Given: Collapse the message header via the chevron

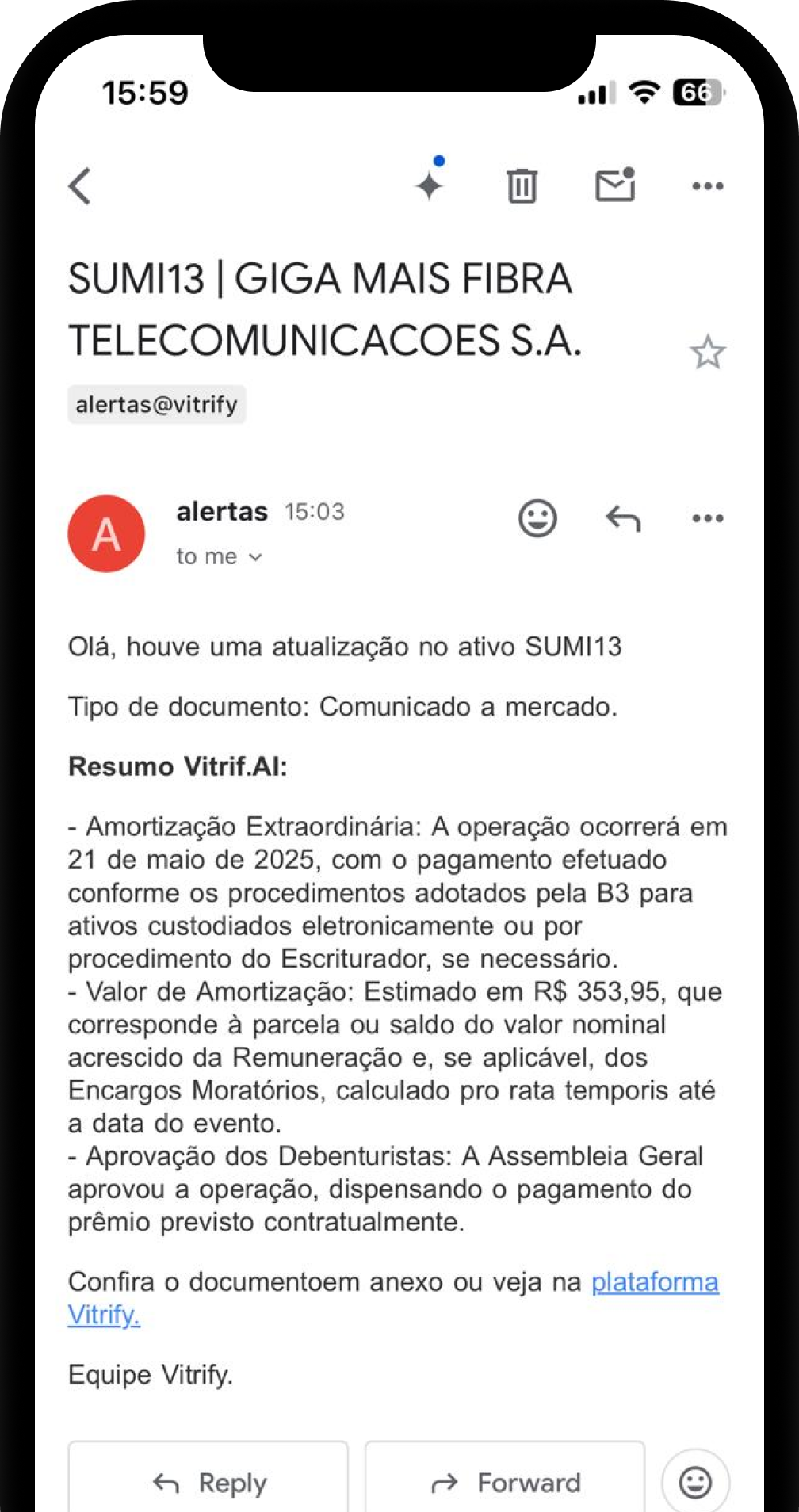Looking at the screenshot, I should (255, 556).
